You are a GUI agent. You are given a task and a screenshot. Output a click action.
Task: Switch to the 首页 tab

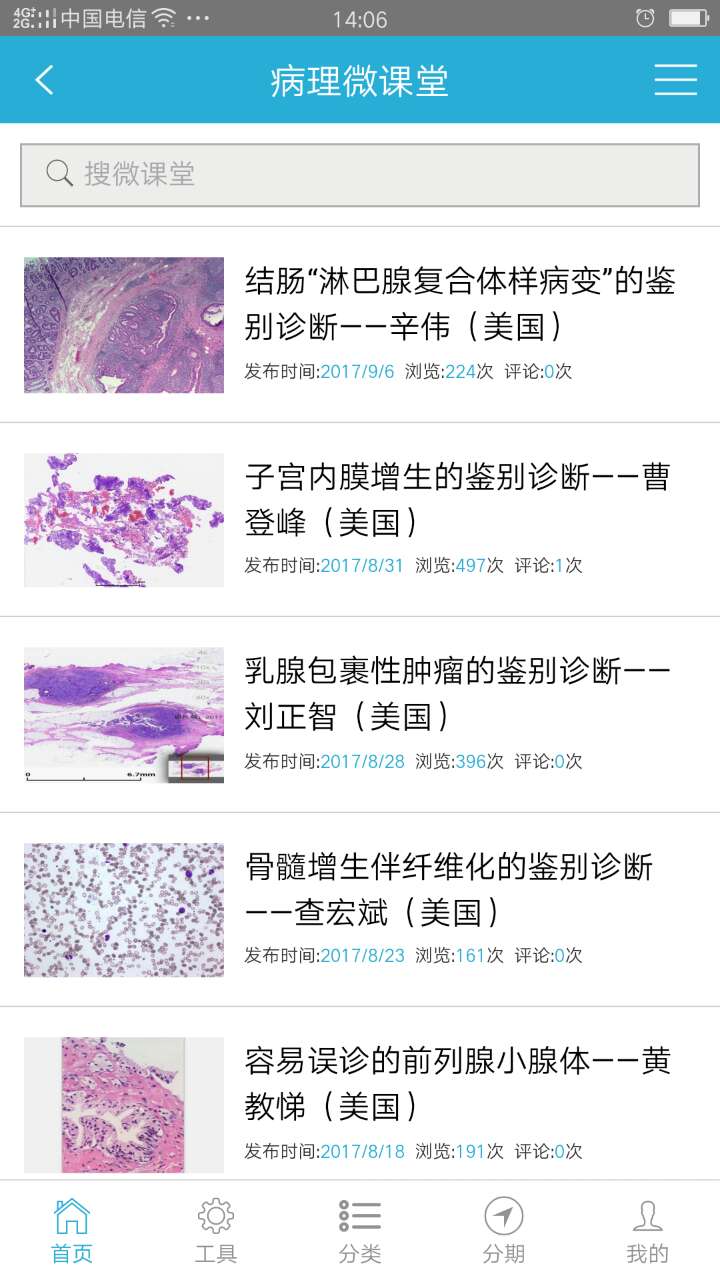coord(72,1230)
